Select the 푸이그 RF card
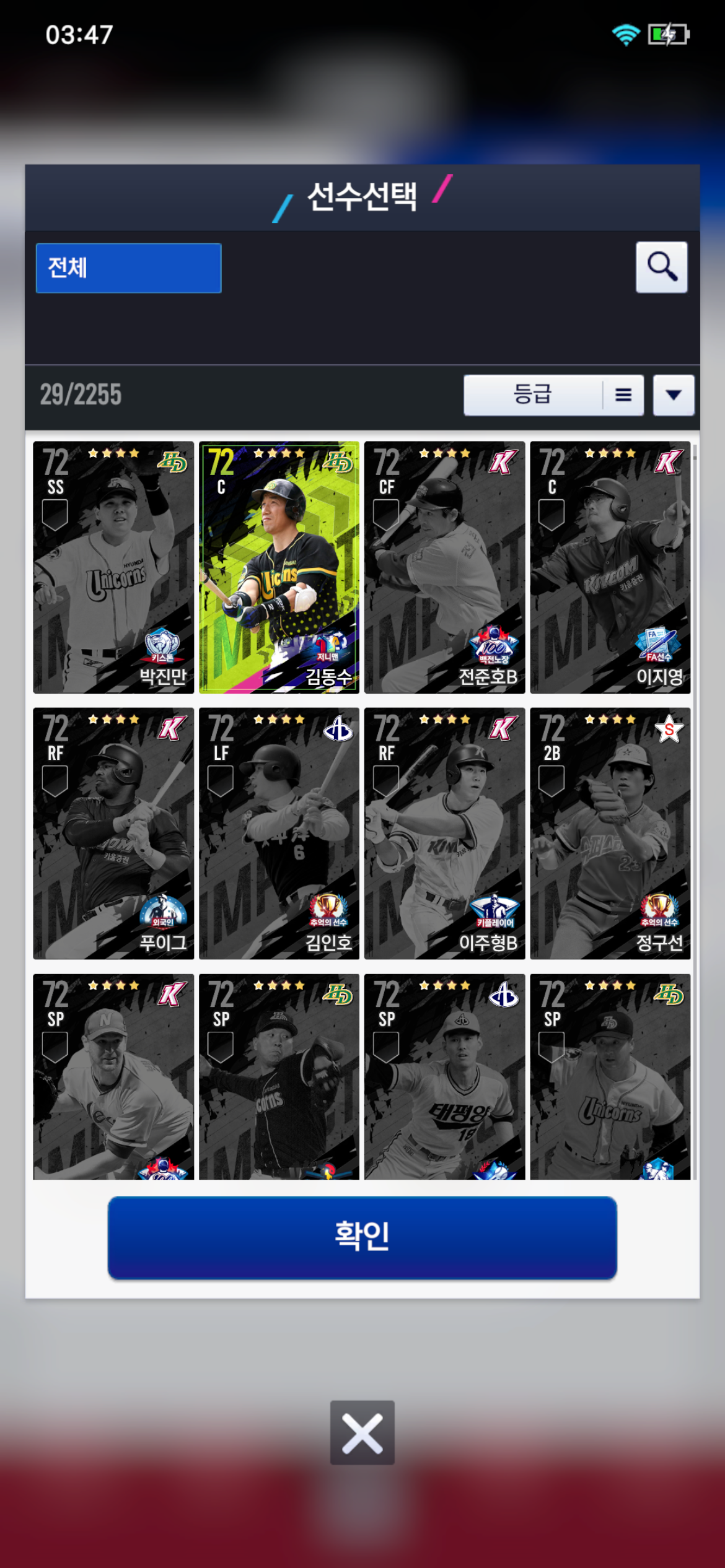Viewport: 725px width, 1568px height. (113, 833)
